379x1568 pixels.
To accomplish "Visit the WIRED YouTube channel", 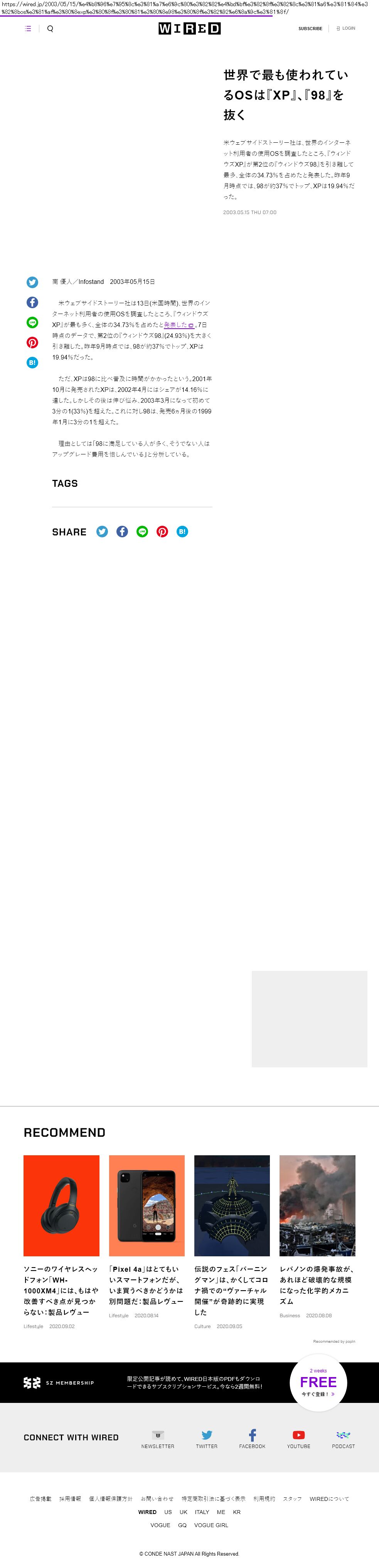I will (298, 1439).
